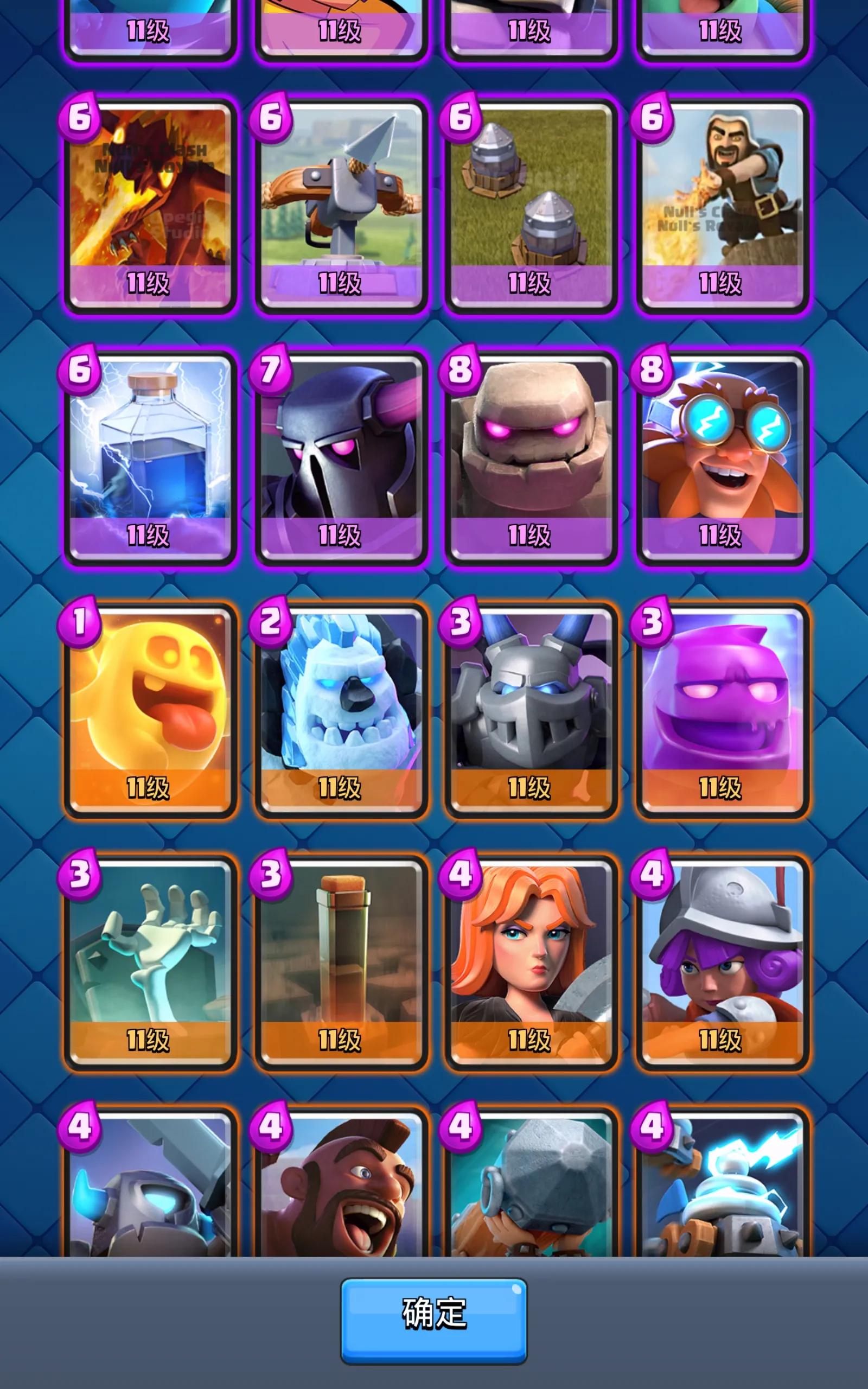Select the Earthquake spell card

tap(341, 963)
